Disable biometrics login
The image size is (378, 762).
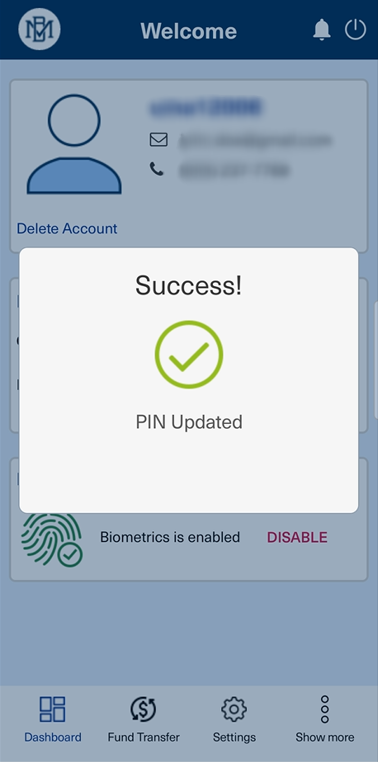297,537
